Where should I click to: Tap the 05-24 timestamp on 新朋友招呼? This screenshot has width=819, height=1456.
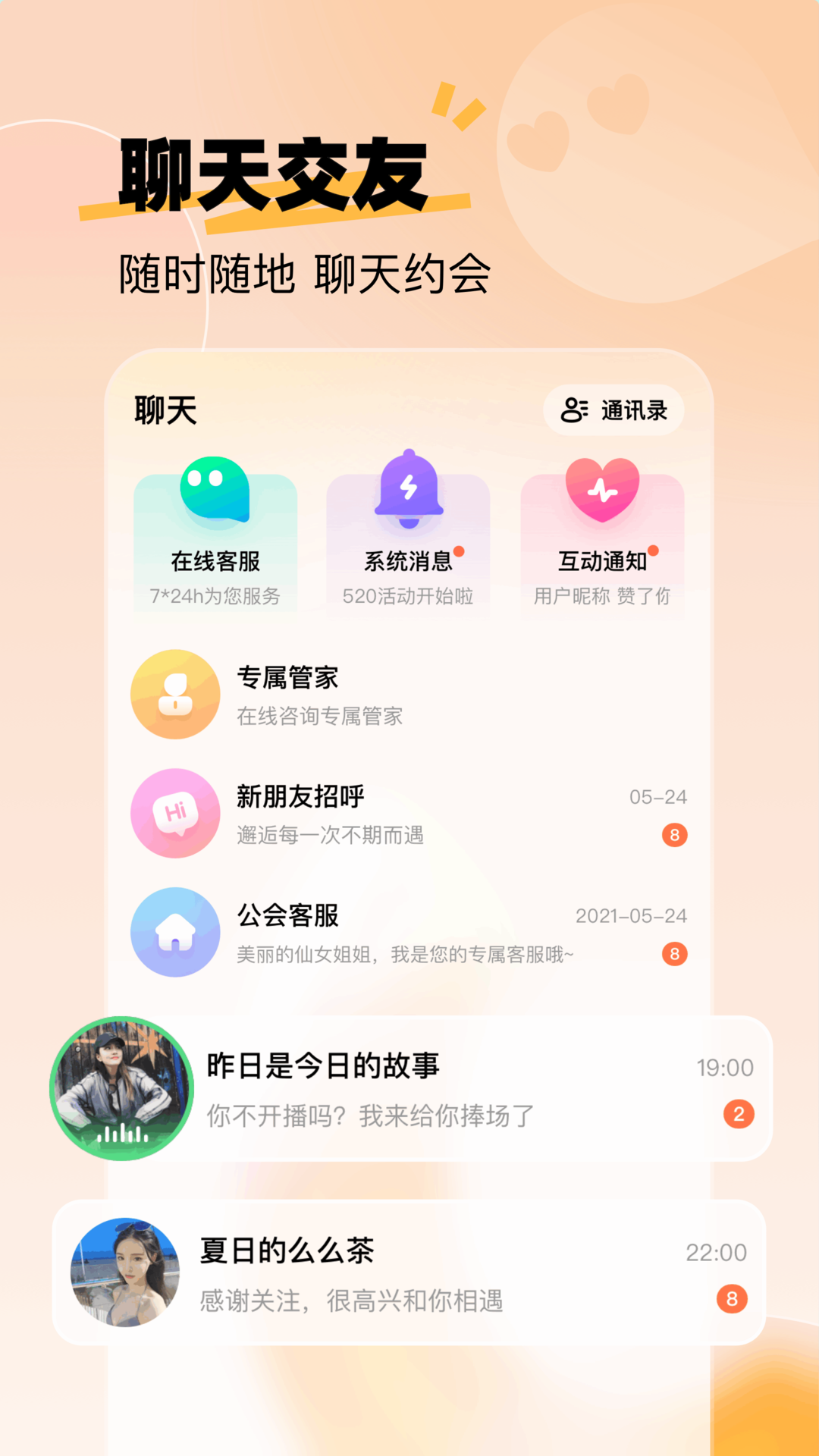tap(657, 797)
